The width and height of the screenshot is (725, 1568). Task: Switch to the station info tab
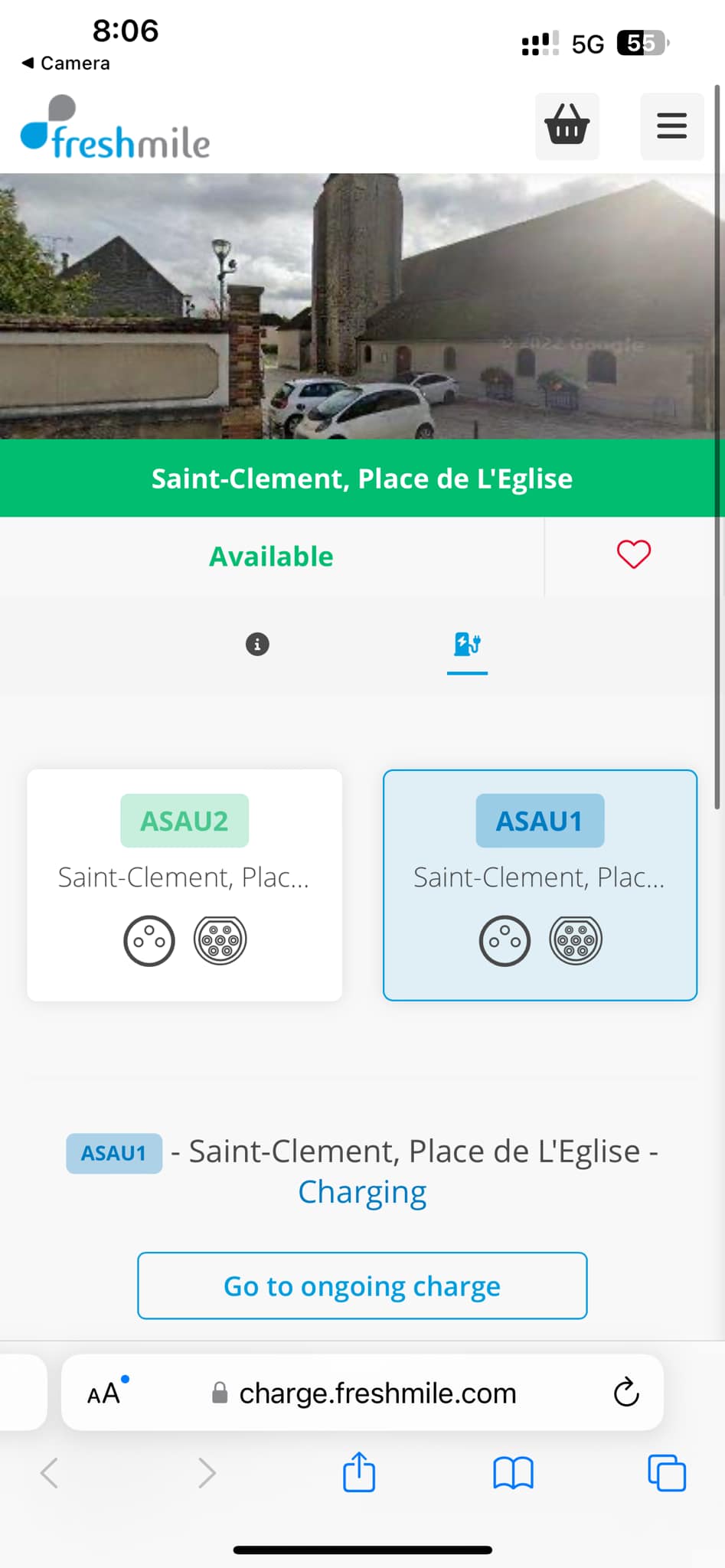[257, 644]
